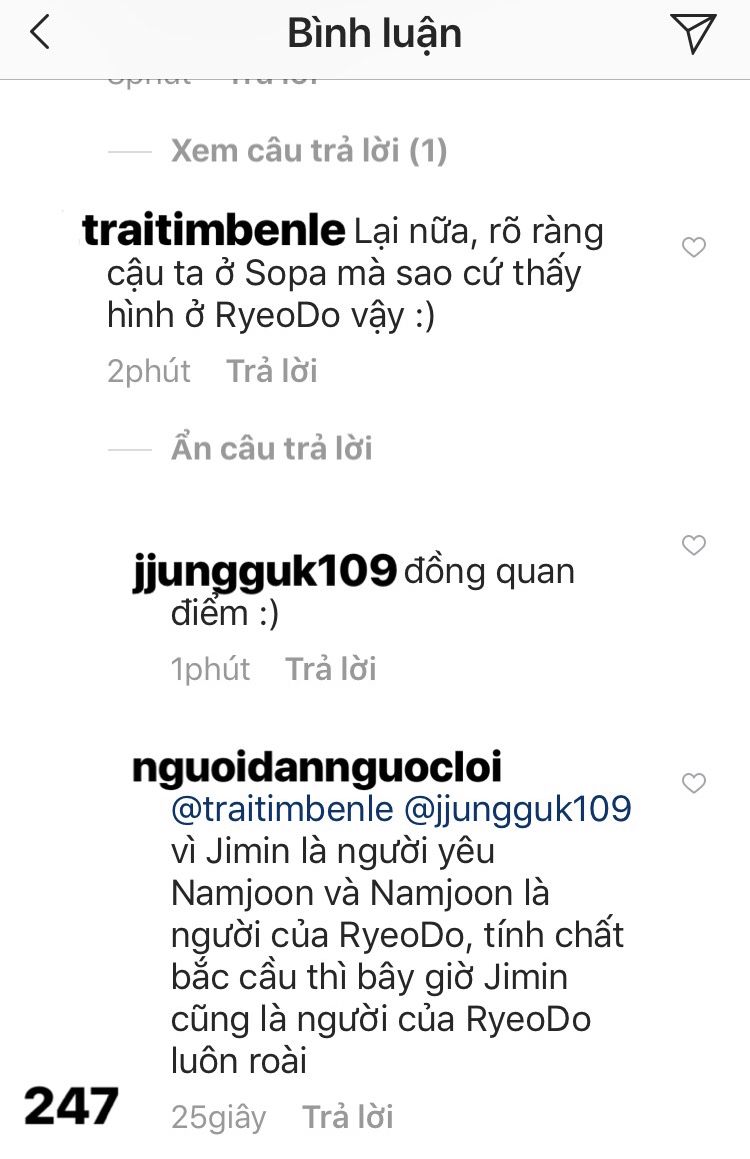Hide replies with Ẩn câu trả lời
750x1159 pixels.
click(271, 449)
